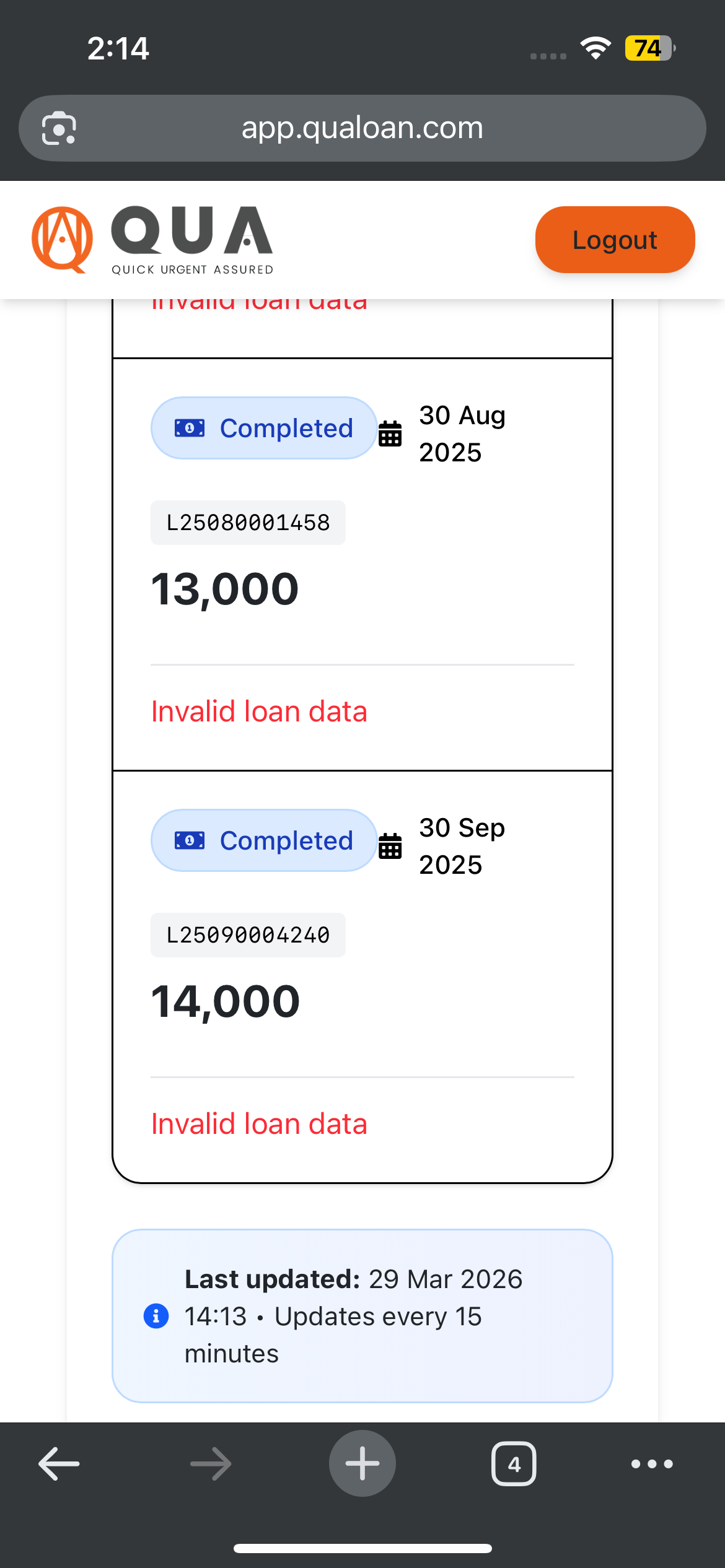
Task: Show the open tabs switcher
Action: 514,1464
